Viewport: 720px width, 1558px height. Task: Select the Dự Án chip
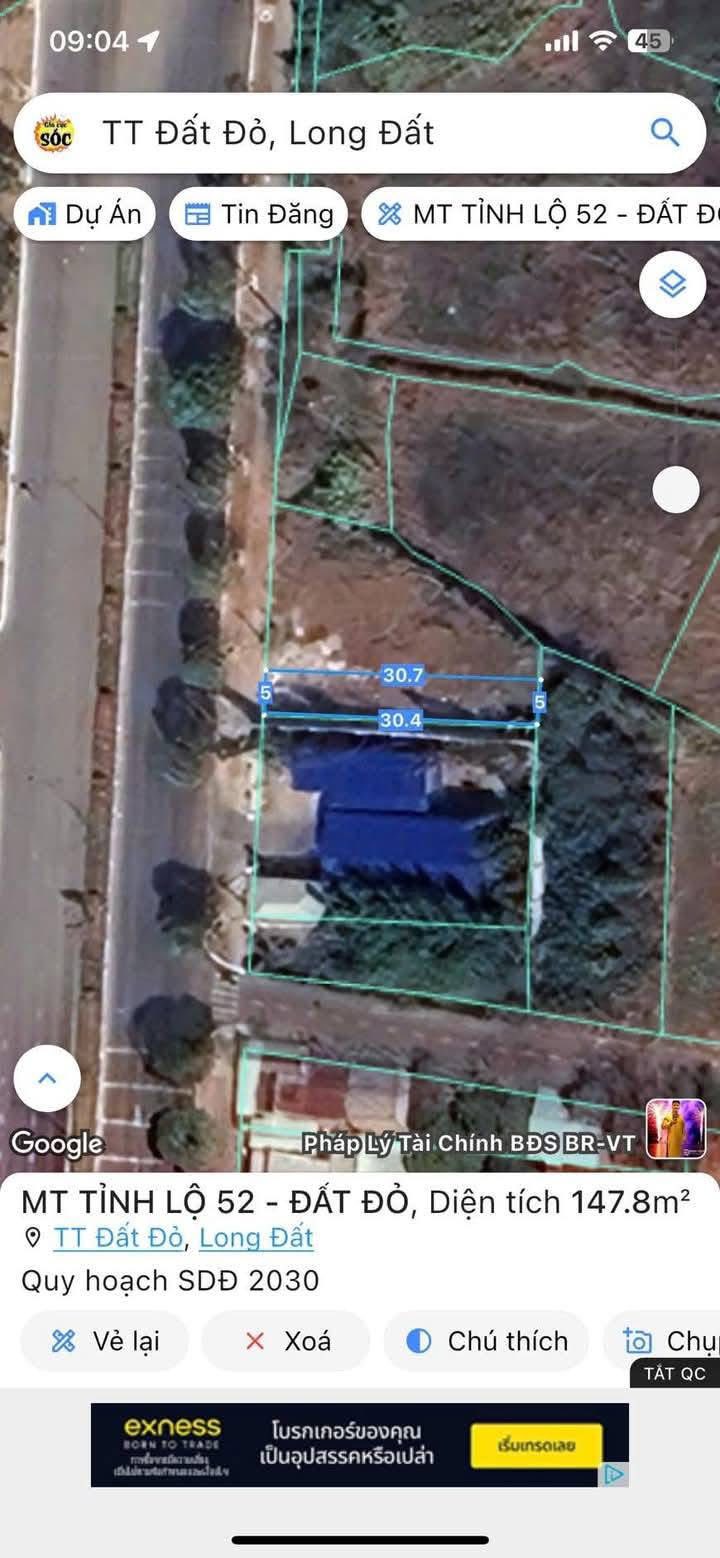(x=85, y=214)
